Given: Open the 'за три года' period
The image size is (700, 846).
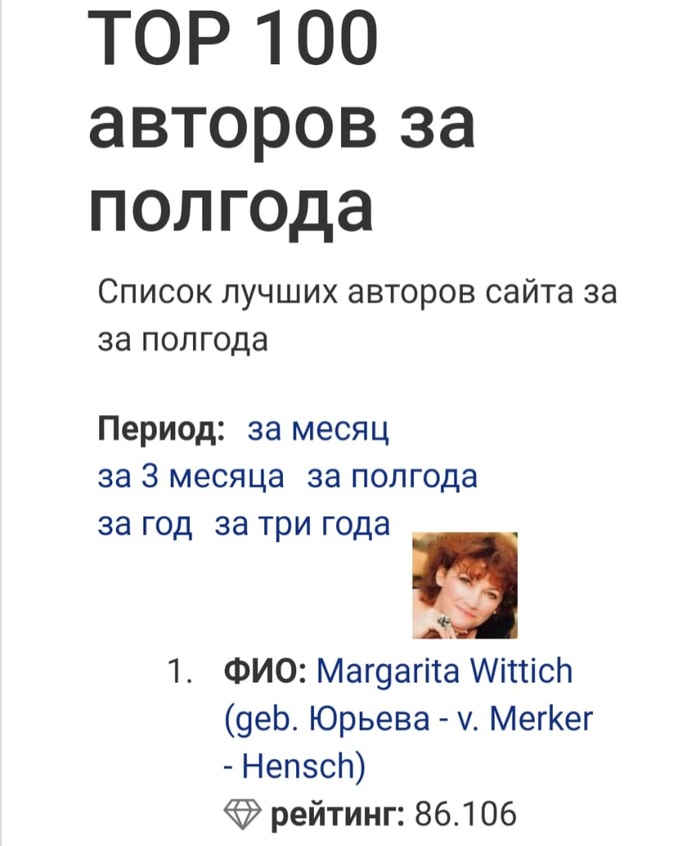Looking at the screenshot, I should (x=302, y=523).
